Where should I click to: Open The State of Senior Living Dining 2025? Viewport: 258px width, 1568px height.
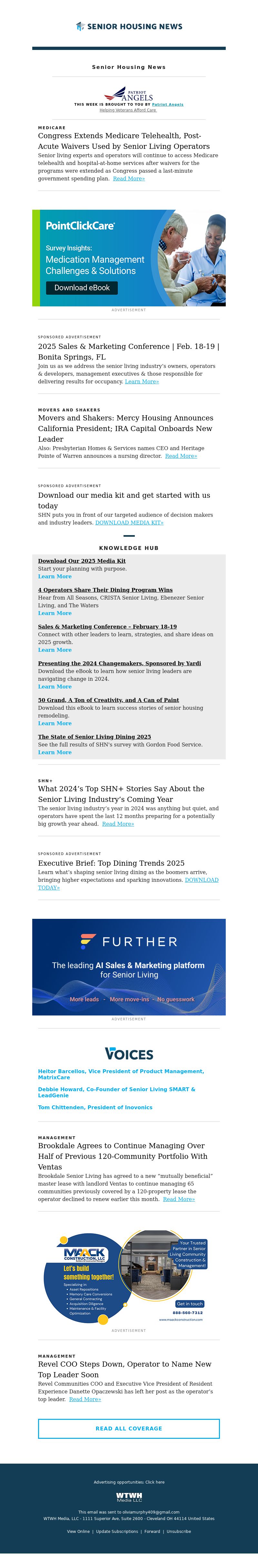pyautogui.click(x=94, y=736)
